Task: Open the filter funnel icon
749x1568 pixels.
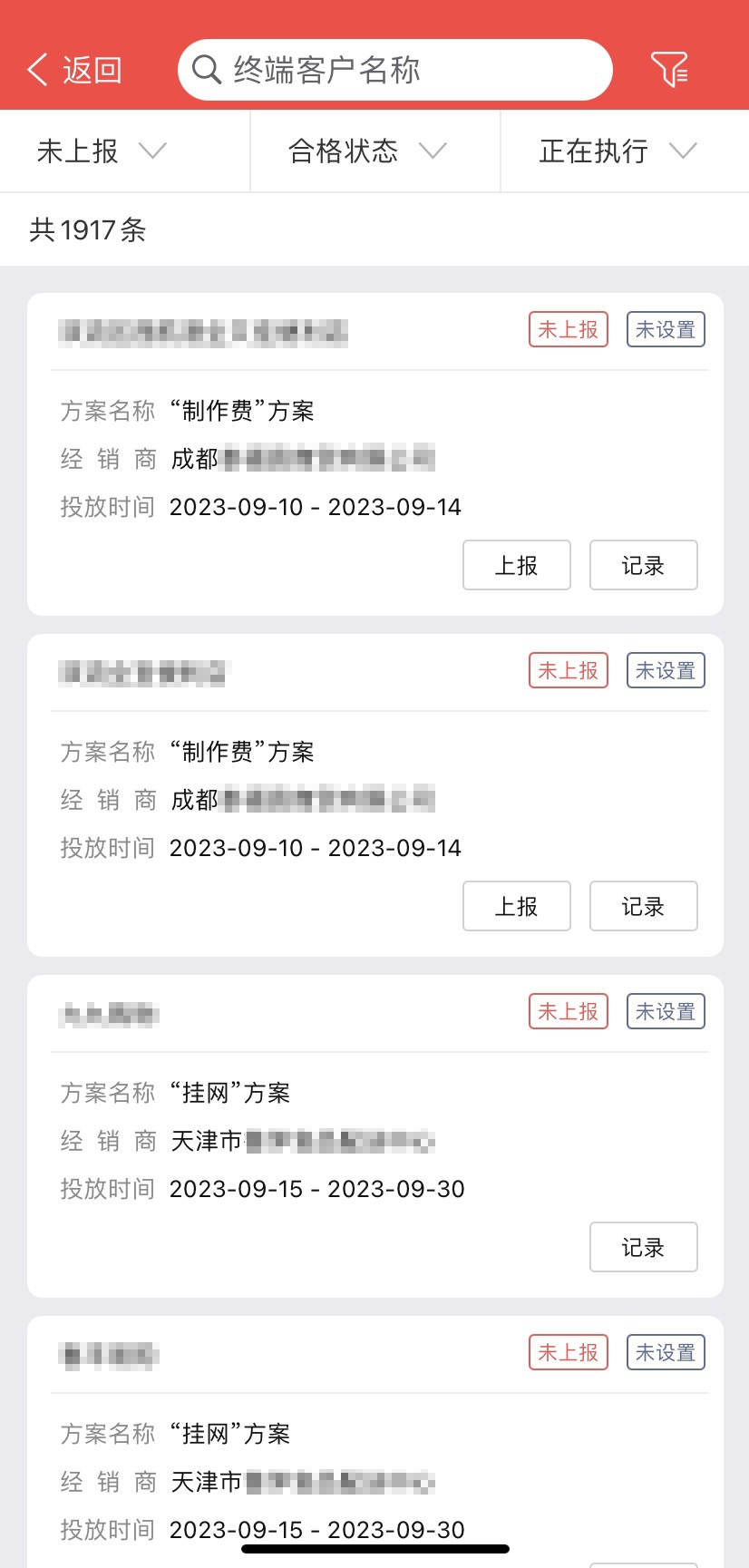Action: [669, 70]
